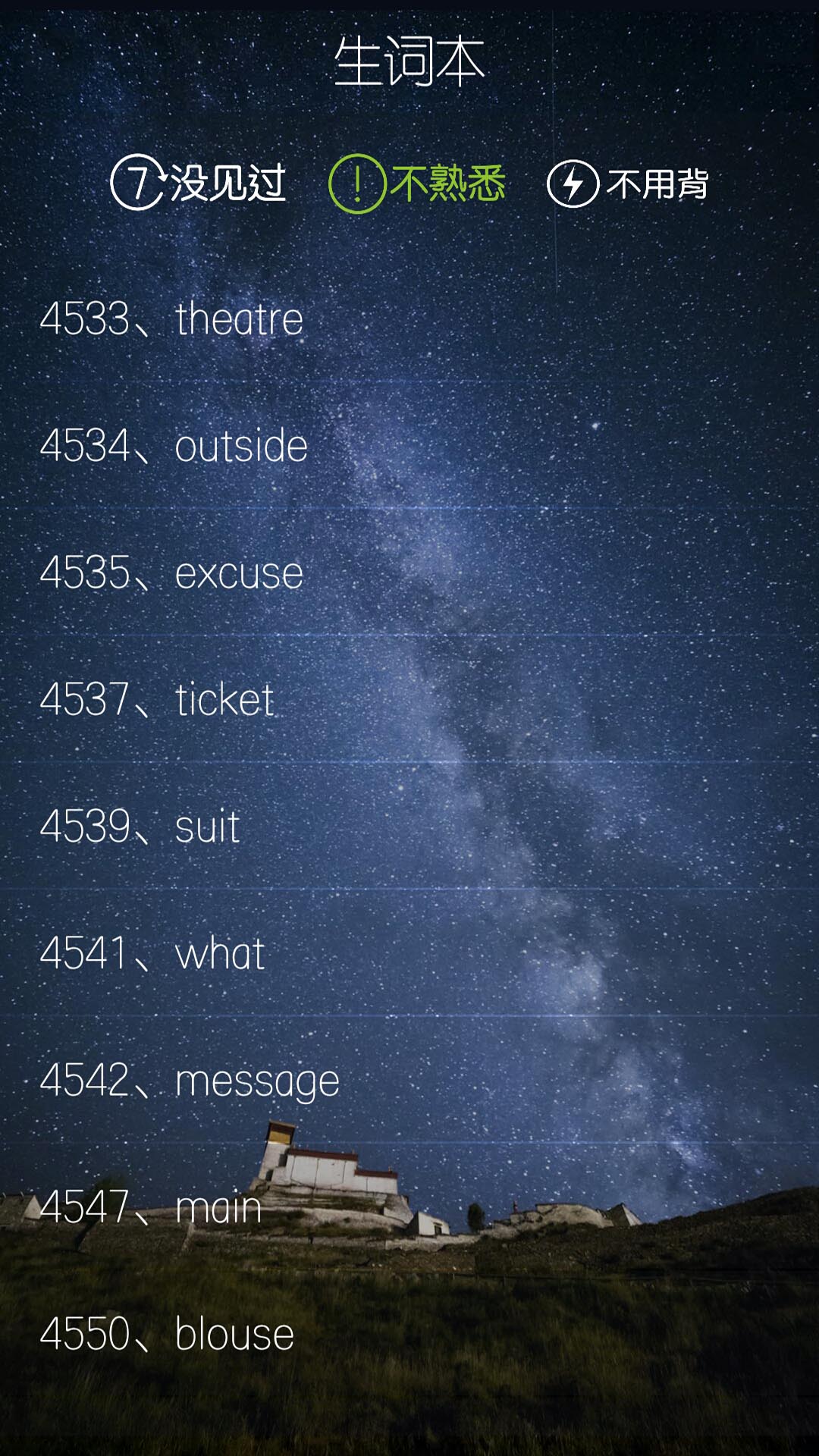Open word 4534 outside
This screenshot has width=819, height=1456.
point(174,445)
